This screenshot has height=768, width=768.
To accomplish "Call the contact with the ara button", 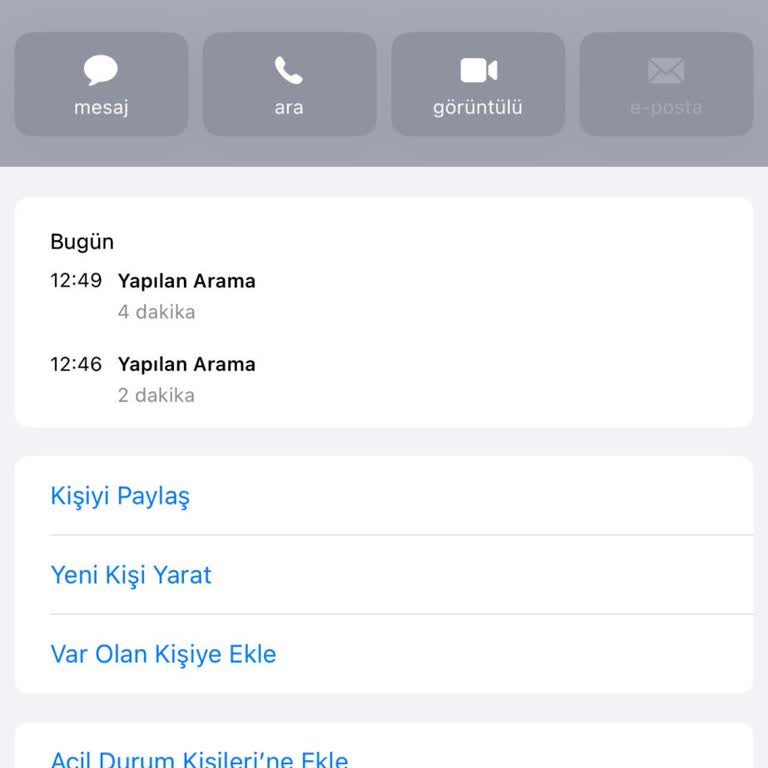I will pos(289,84).
